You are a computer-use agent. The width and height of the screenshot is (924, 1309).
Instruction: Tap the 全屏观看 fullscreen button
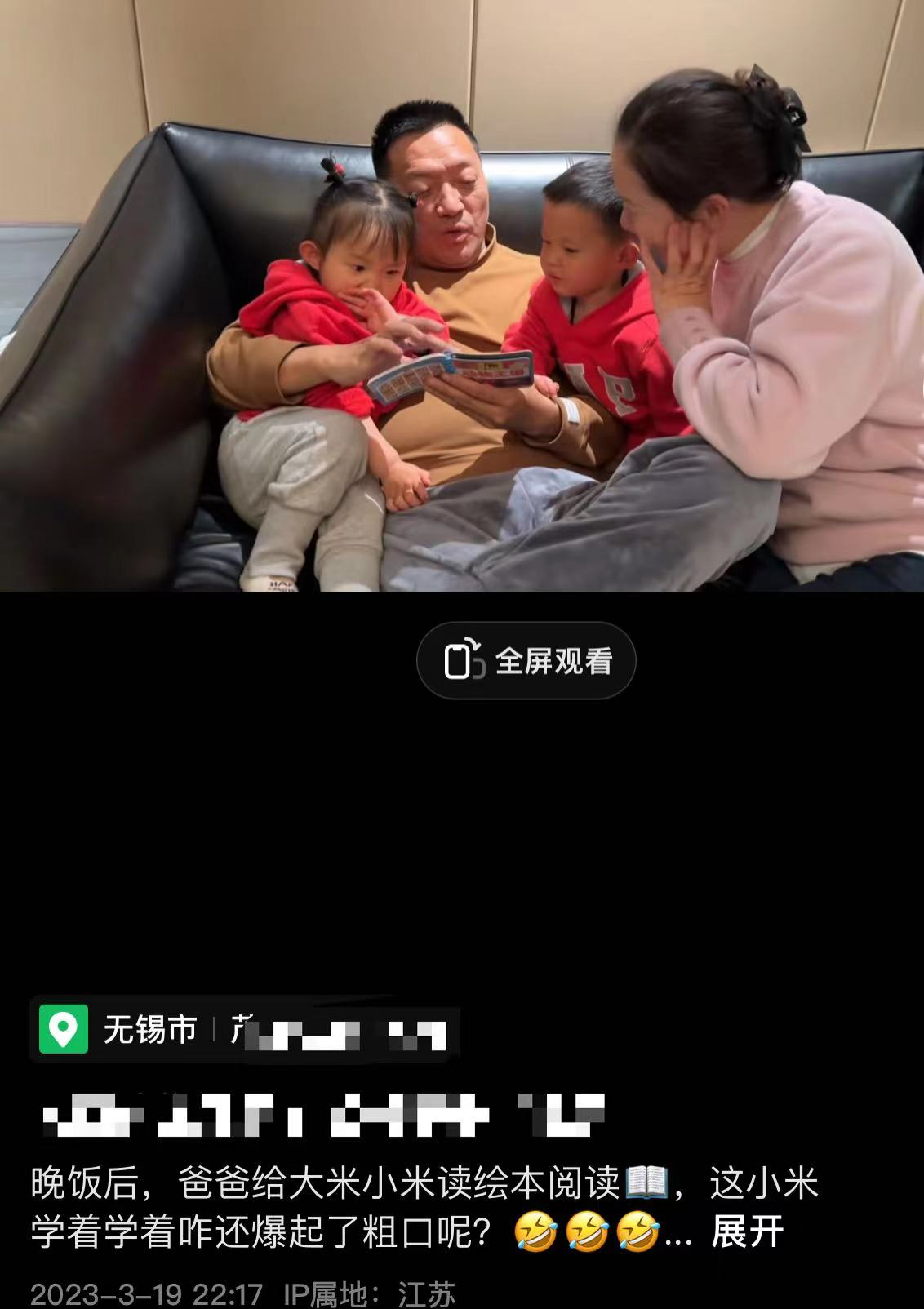526,660
